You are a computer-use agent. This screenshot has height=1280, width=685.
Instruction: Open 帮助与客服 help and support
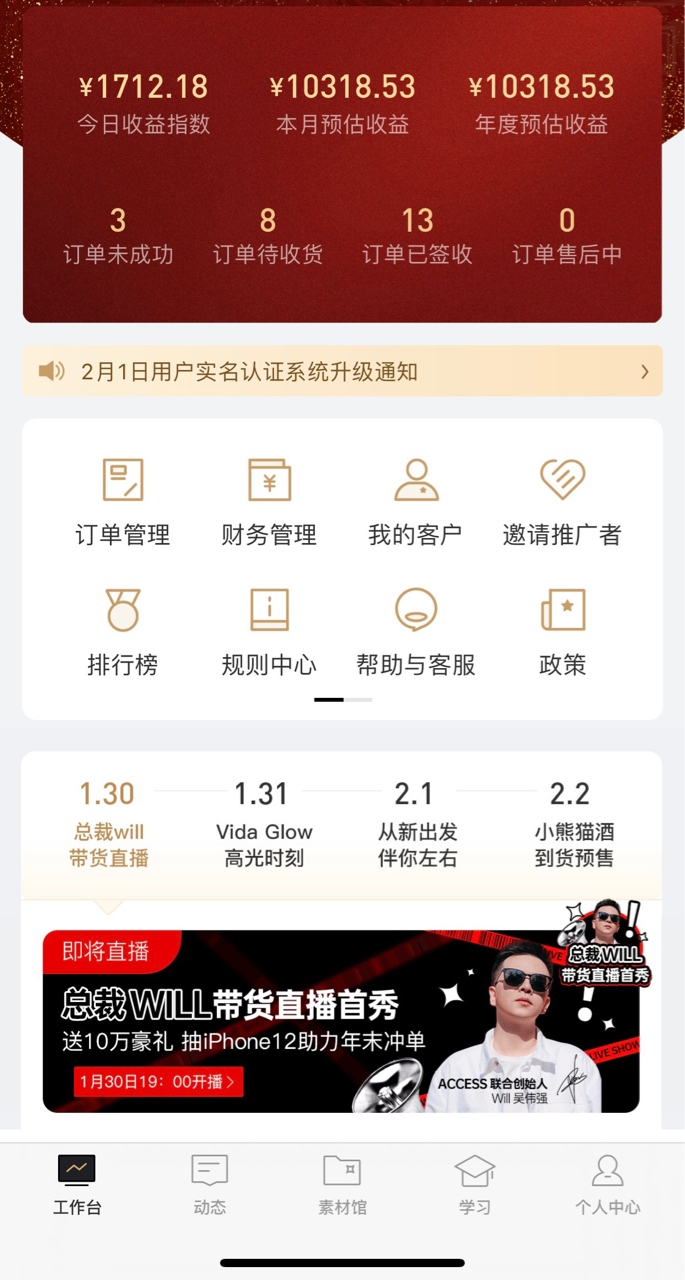416,632
